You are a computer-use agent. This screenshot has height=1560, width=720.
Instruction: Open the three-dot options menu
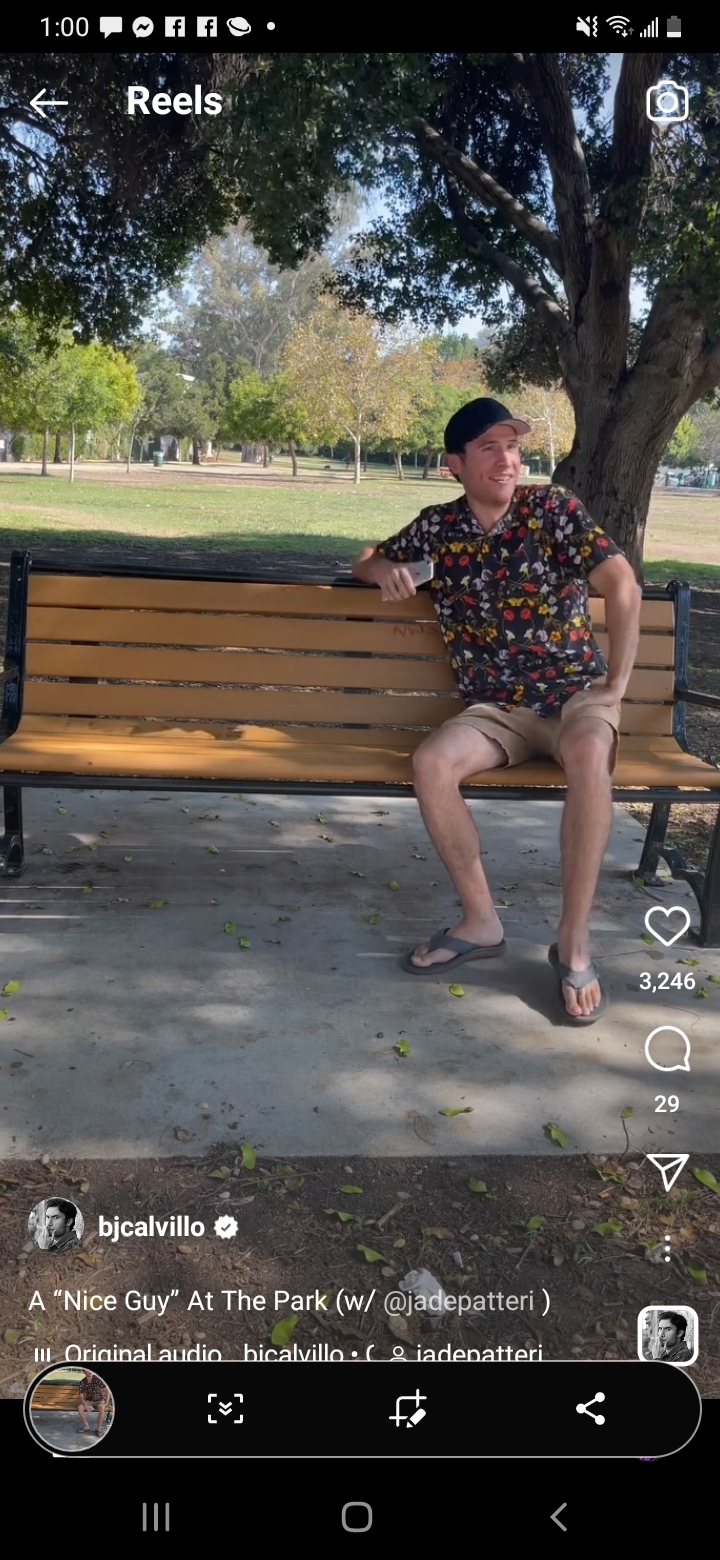click(x=667, y=1248)
